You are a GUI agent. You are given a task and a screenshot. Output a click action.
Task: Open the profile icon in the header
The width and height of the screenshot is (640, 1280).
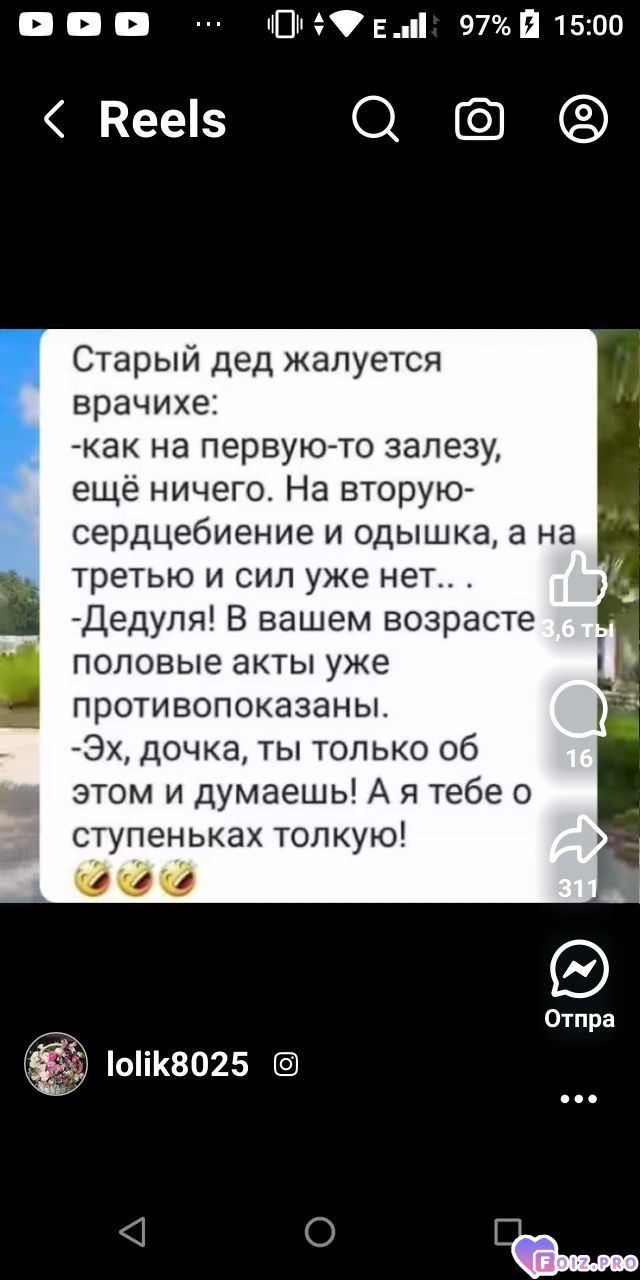(x=584, y=121)
